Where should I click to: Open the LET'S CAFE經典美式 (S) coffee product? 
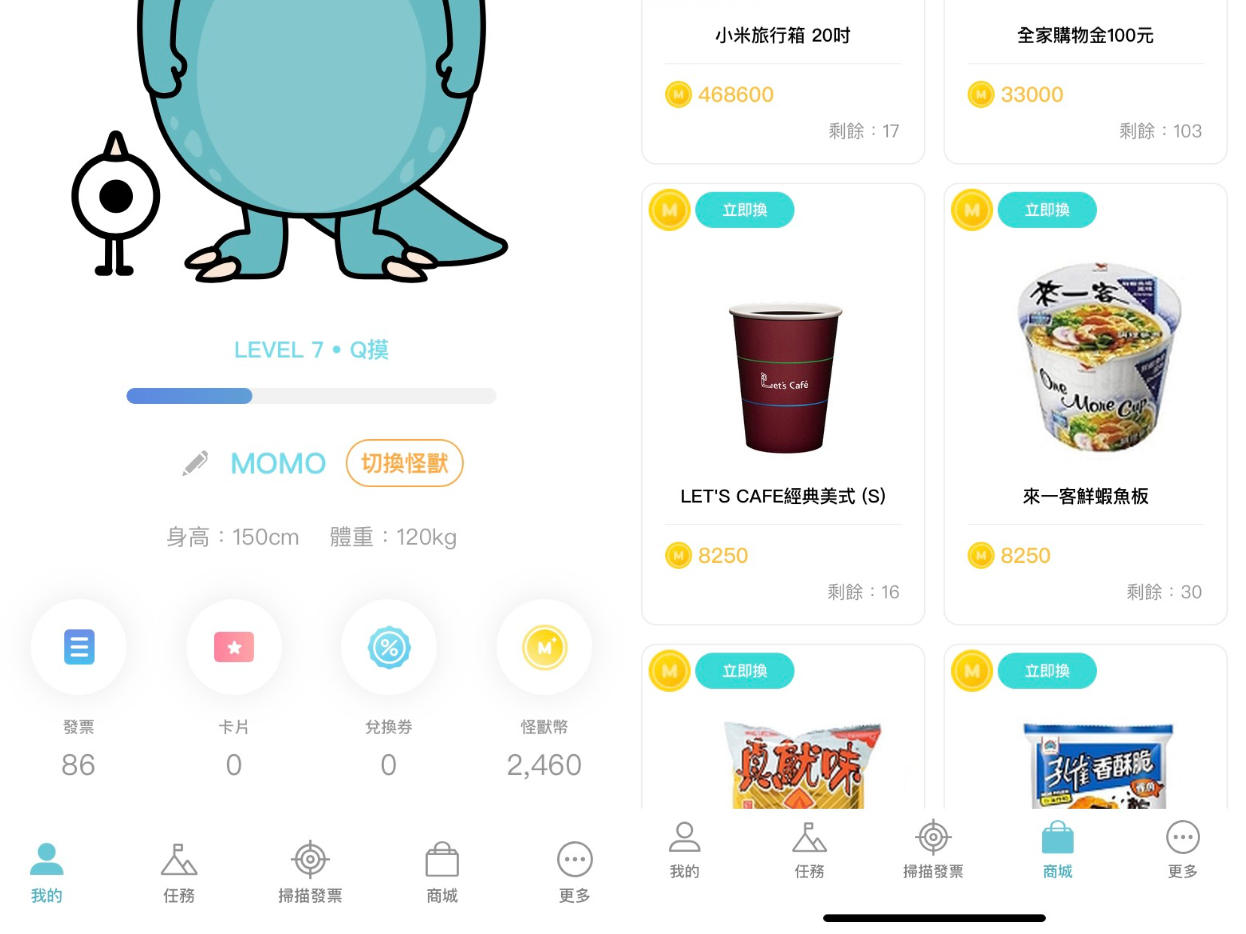click(x=783, y=380)
